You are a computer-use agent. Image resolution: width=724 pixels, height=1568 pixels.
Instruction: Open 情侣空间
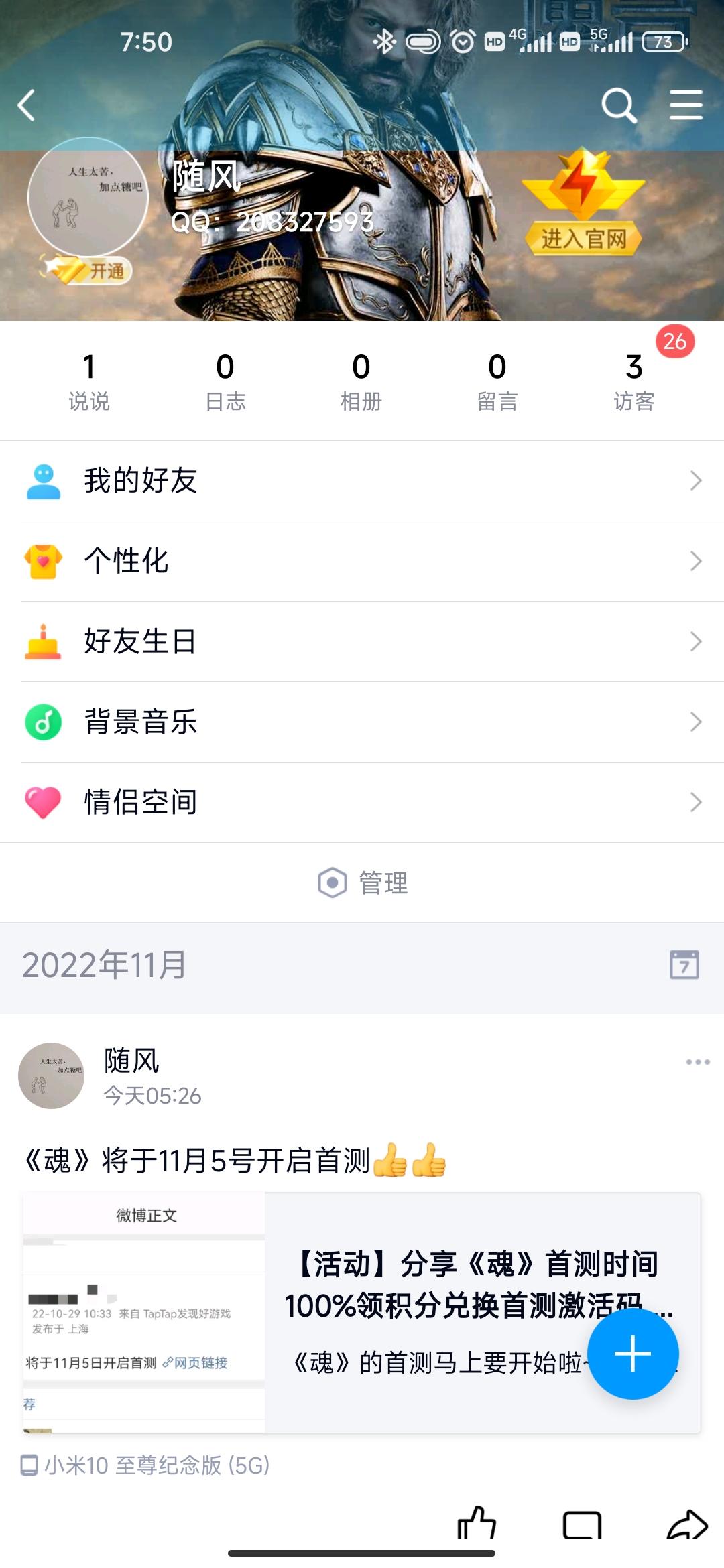coord(362,802)
